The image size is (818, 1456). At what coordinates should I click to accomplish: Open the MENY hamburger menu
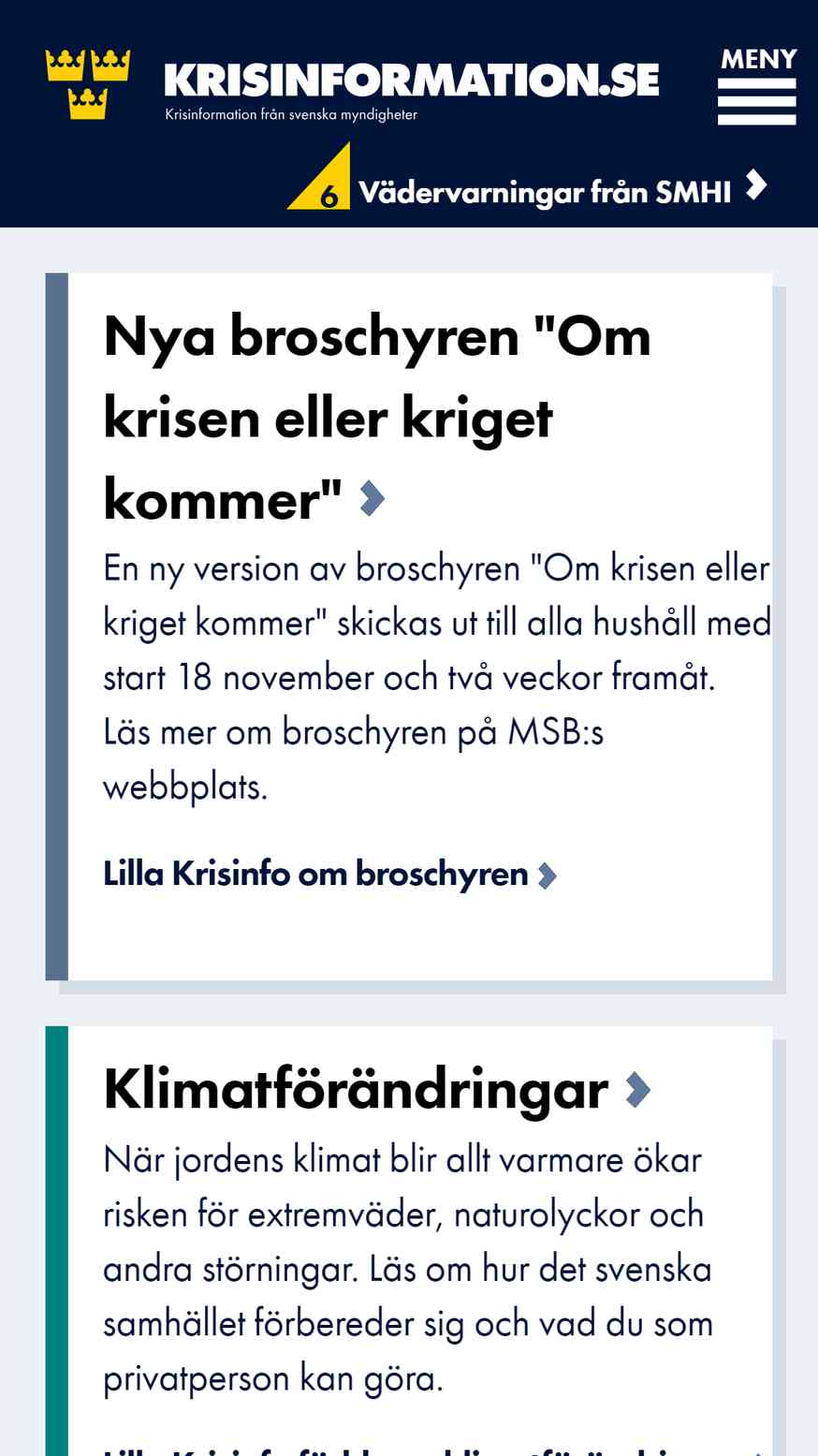[757, 86]
